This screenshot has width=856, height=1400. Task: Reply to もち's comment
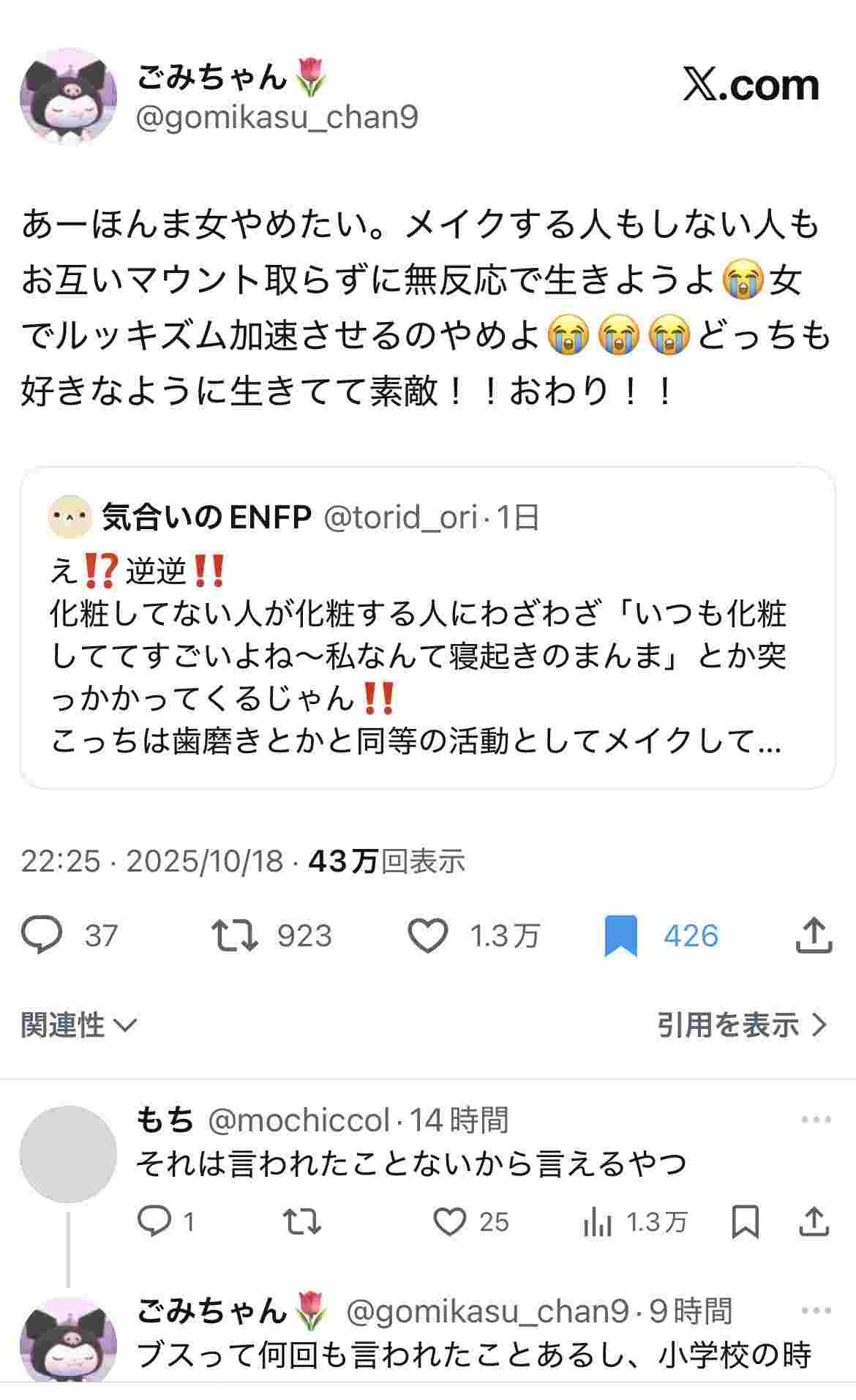pyautogui.click(x=154, y=1221)
